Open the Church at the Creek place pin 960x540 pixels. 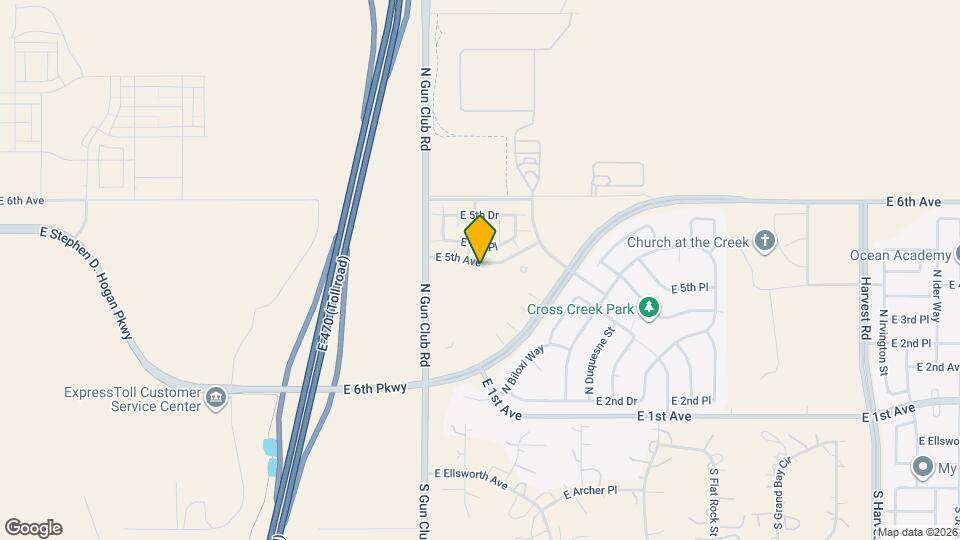pyautogui.click(x=765, y=241)
